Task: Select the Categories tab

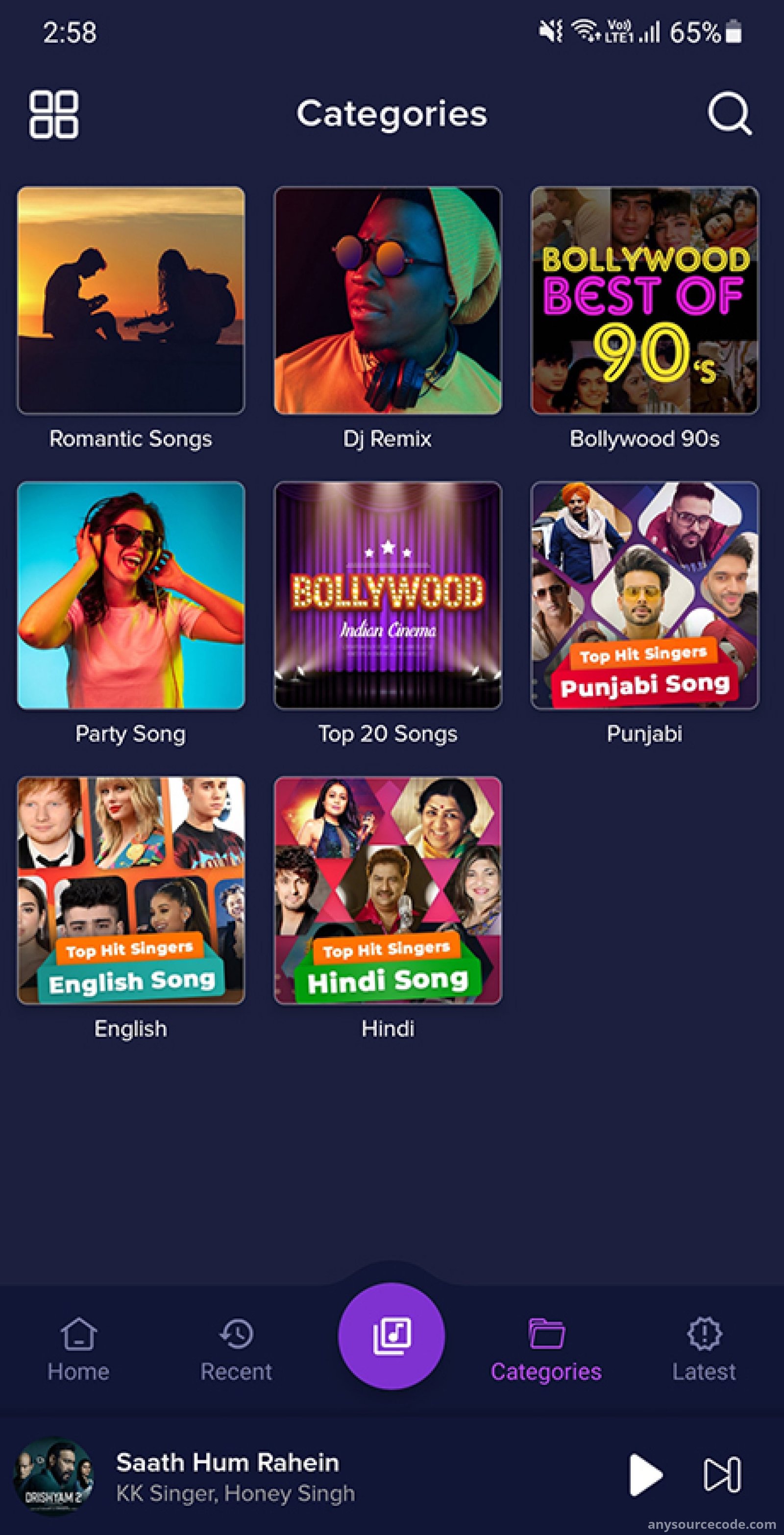Action: [546, 1350]
